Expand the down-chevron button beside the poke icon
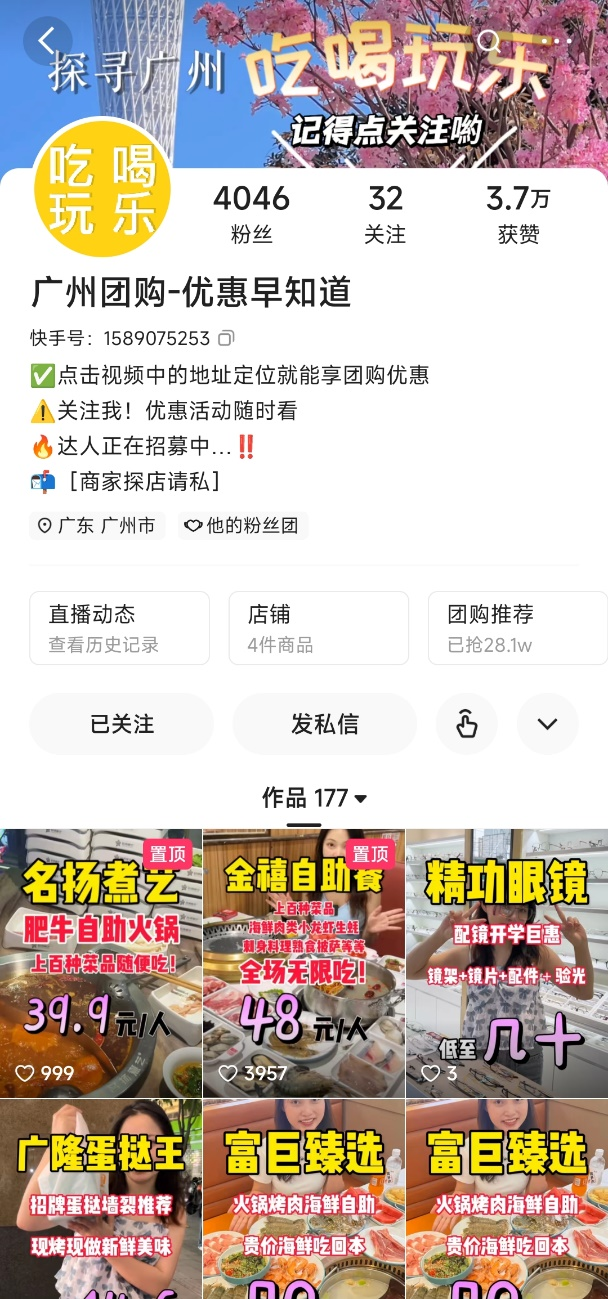This screenshot has width=608, height=1299. pos(547,723)
